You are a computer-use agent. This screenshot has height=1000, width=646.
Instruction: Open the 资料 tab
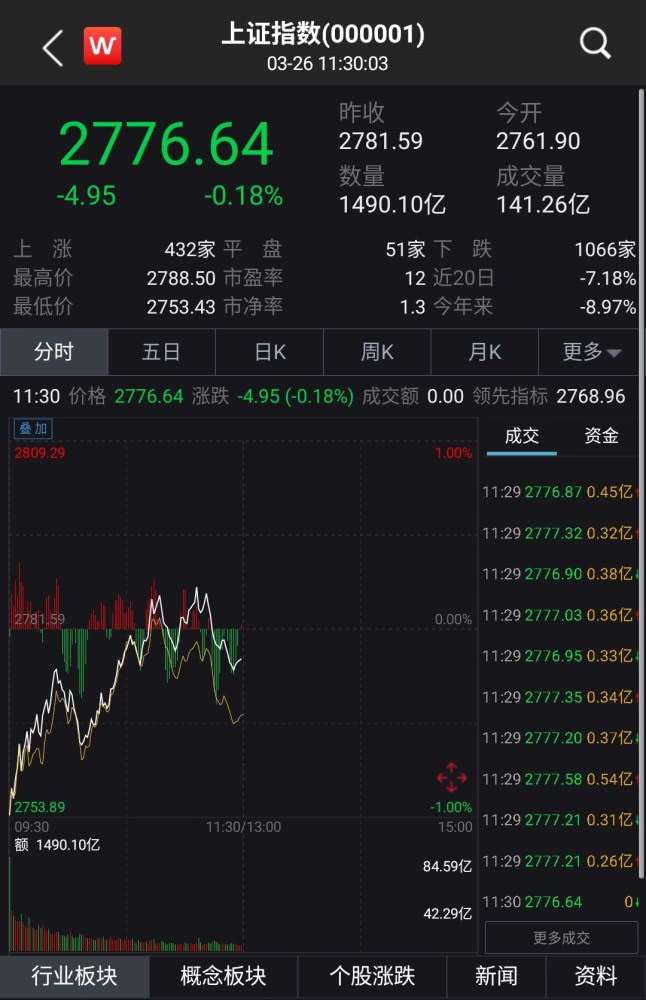[x=596, y=977]
